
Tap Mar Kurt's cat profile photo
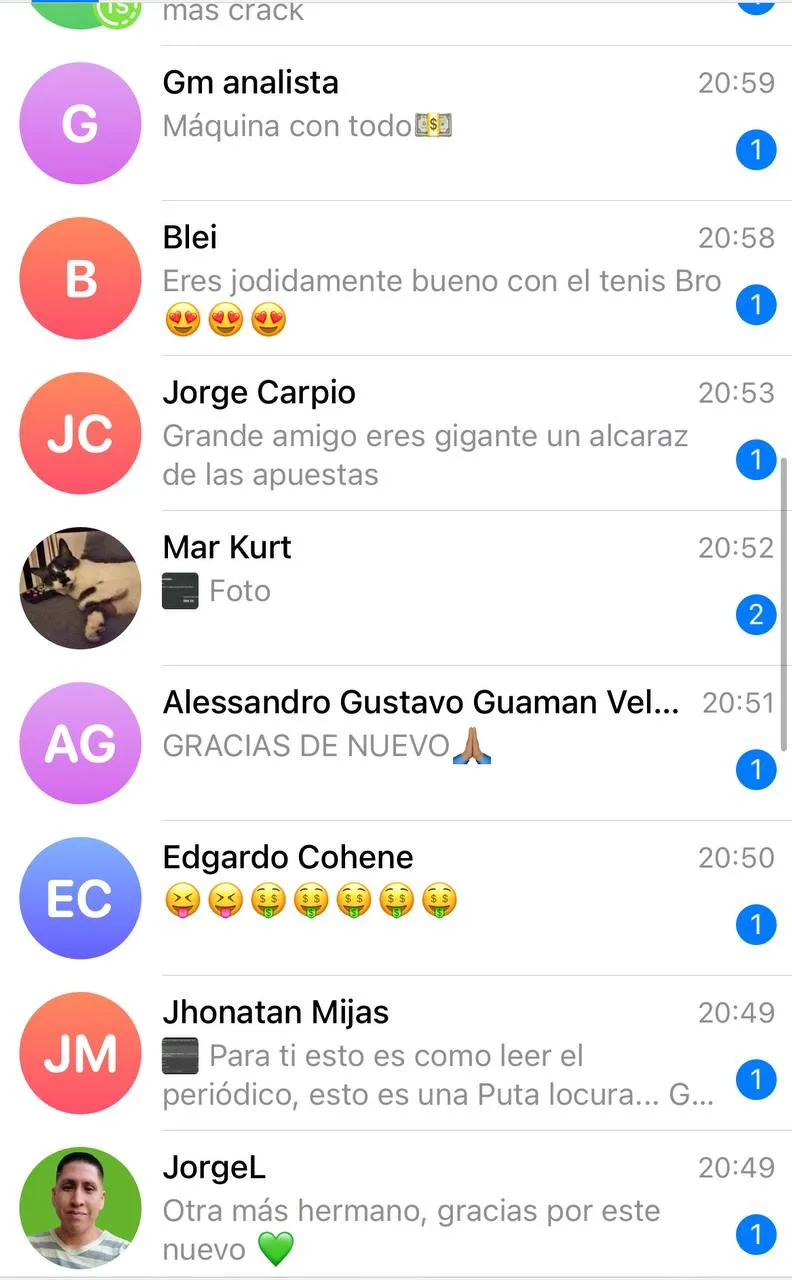tap(80, 588)
